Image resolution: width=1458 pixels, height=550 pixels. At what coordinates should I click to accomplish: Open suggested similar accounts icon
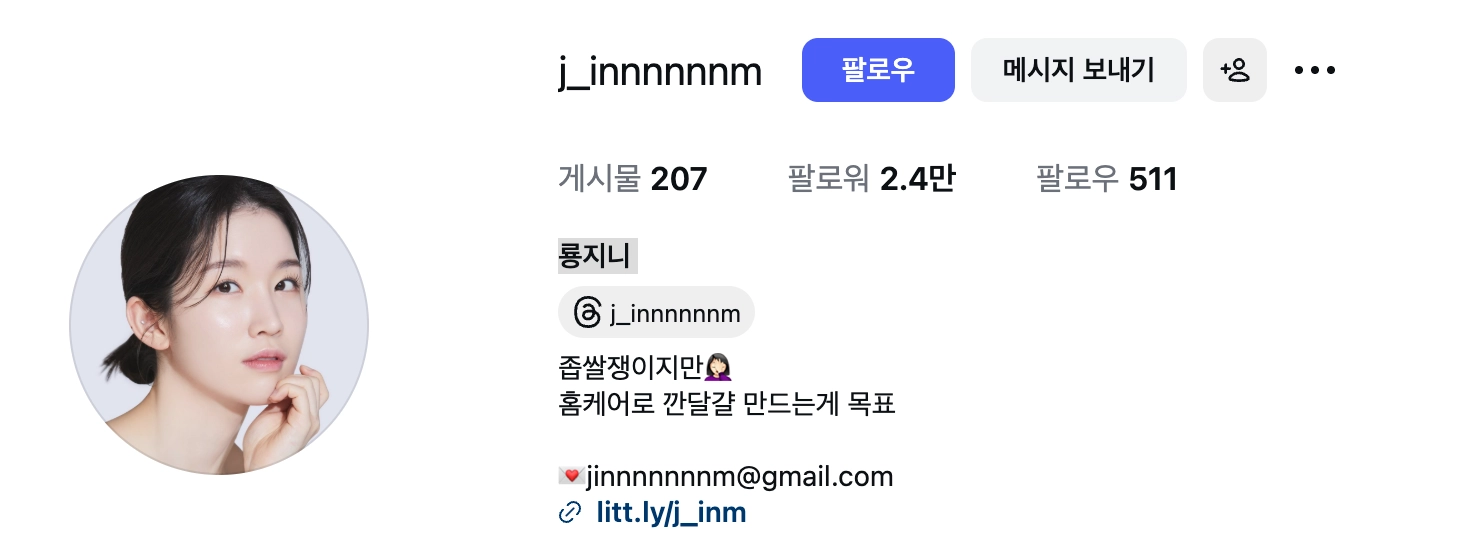(x=1234, y=70)
